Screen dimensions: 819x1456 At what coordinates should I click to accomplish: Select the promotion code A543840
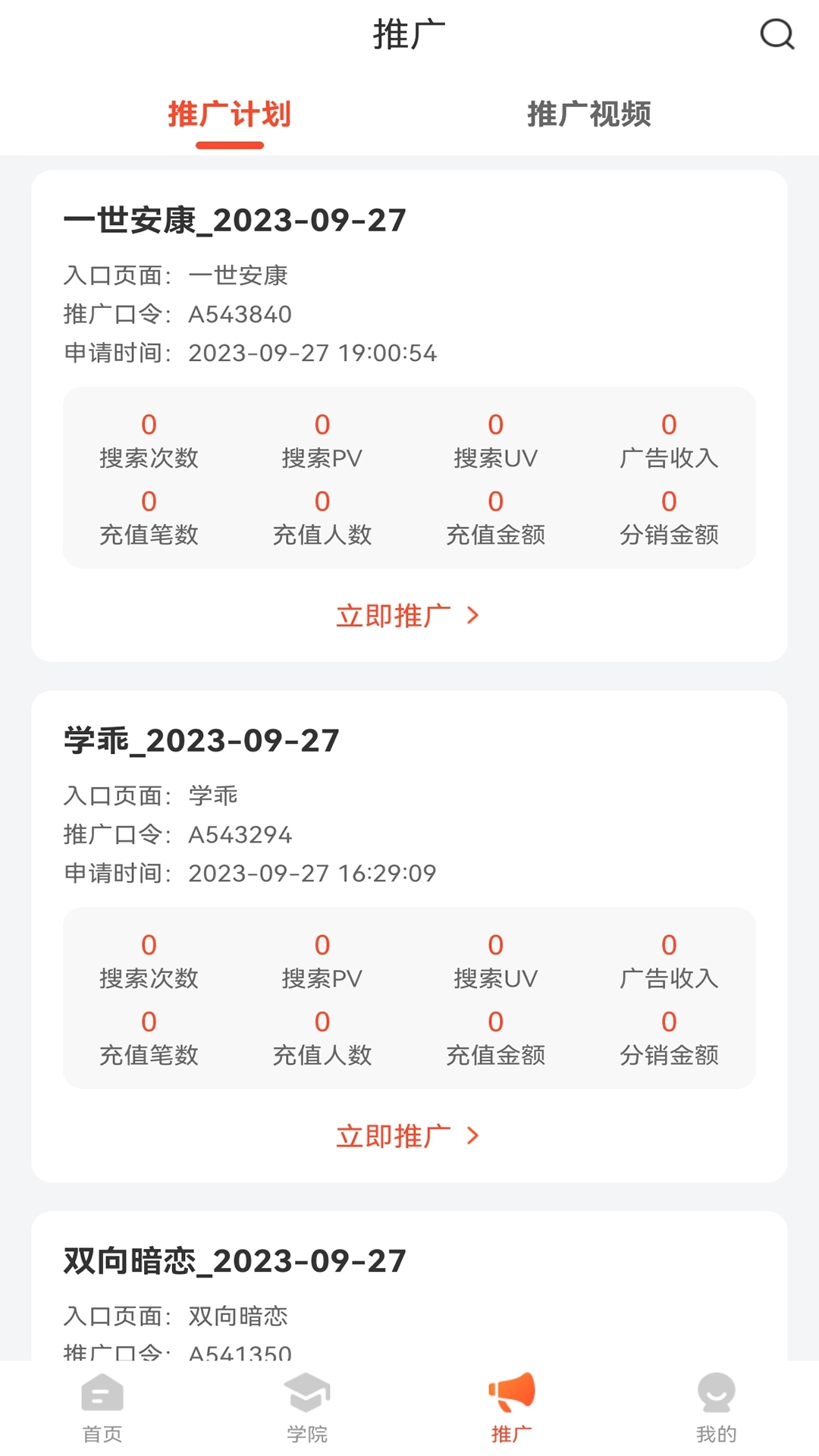coord(241,314)
